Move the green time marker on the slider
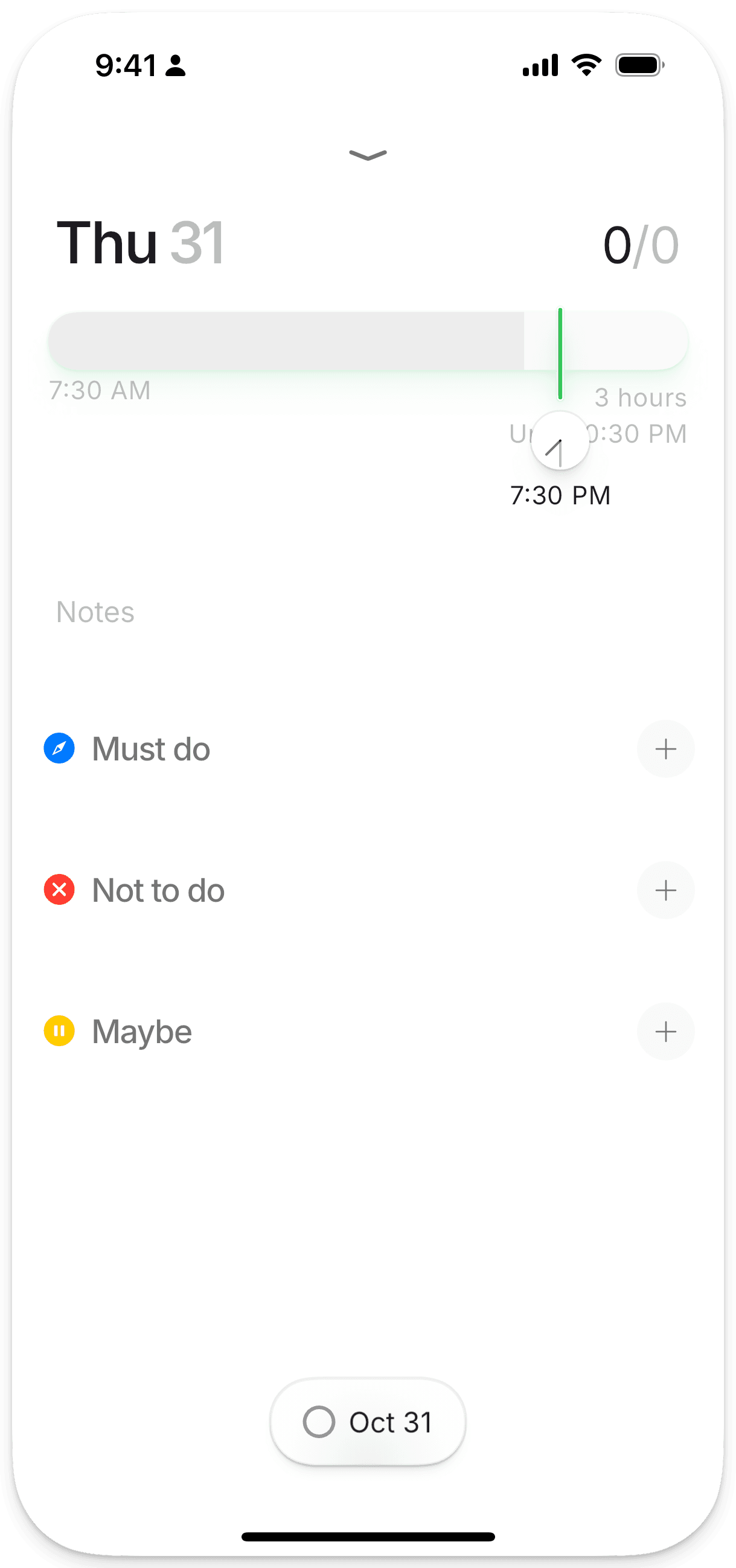This screenshot has height=1568, width=736. coord(560,353)
